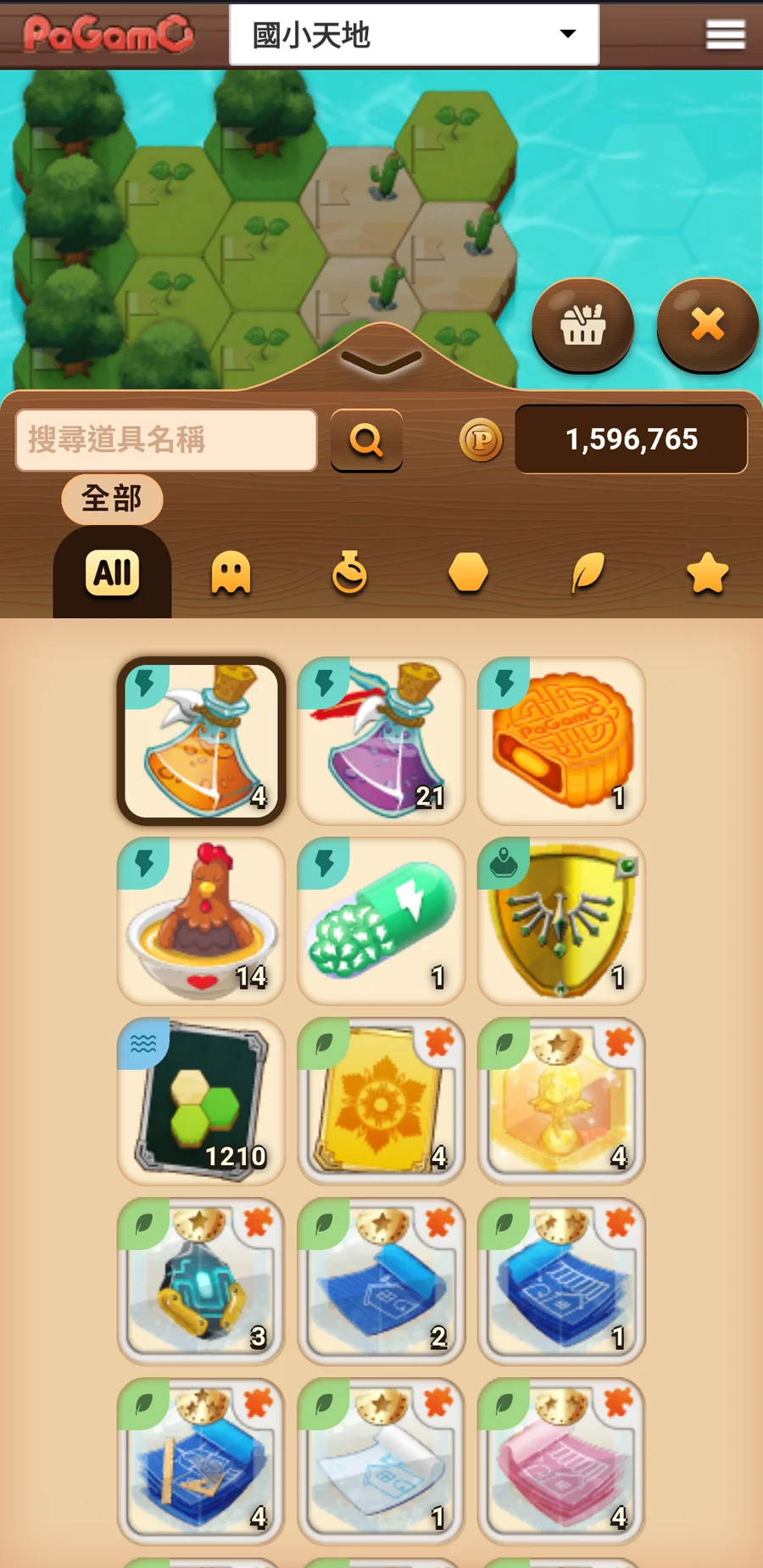Screen dimensions: 763x1568
Task: Open the shop basket button
Action: click(x=582, y=325)
